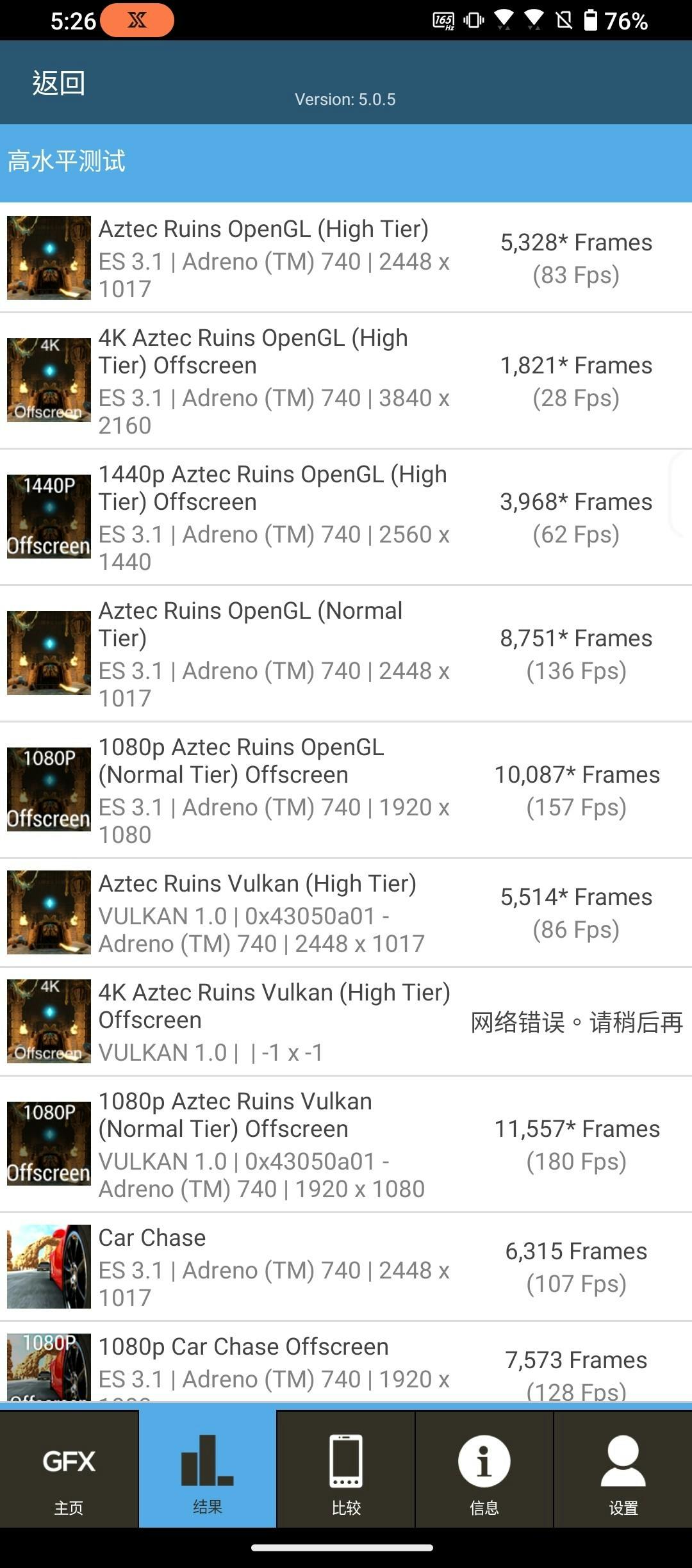Viewport: 692px width, 1568px height.
Task: Open the 主页 home tab
Action: point(69,1474)
